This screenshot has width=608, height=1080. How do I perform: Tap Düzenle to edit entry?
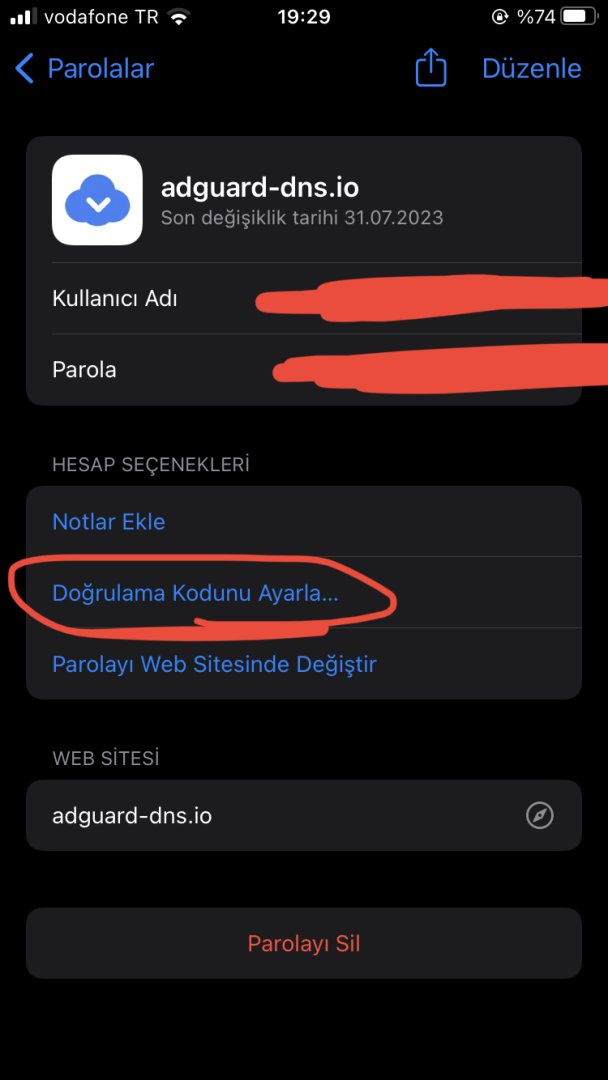tap(531, 68)
